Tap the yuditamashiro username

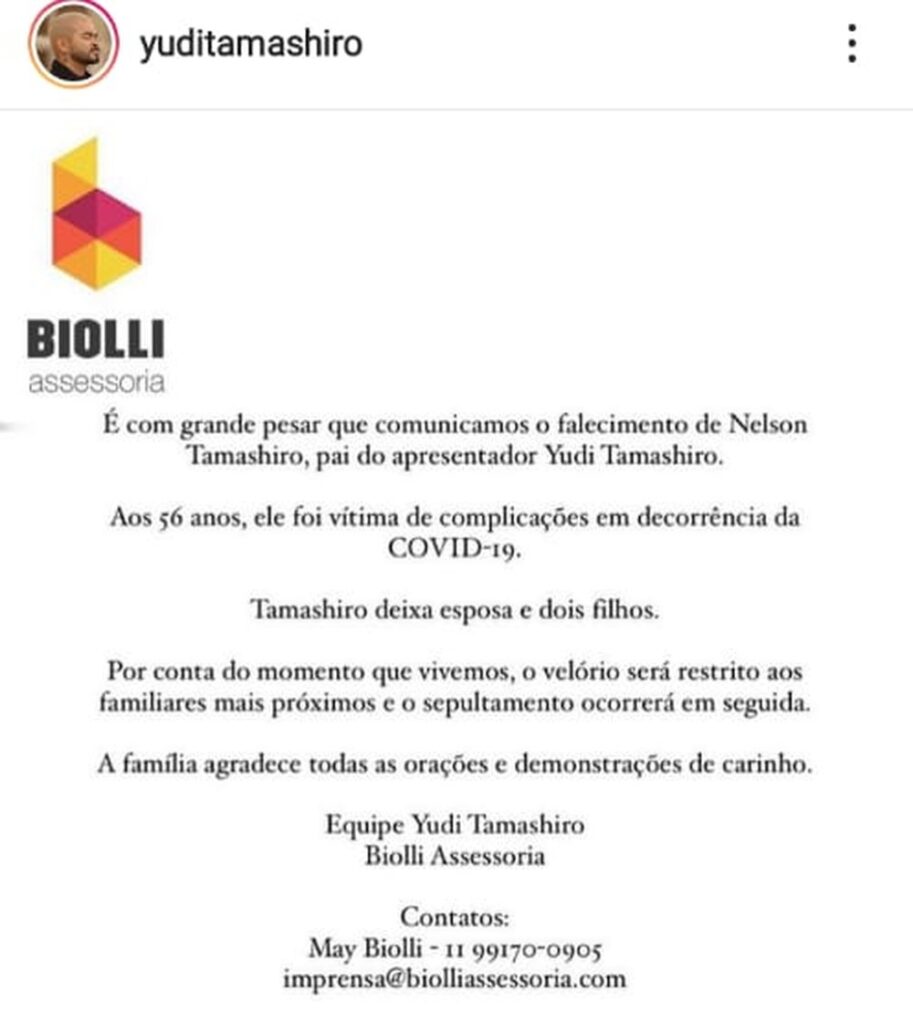(250, 45)
